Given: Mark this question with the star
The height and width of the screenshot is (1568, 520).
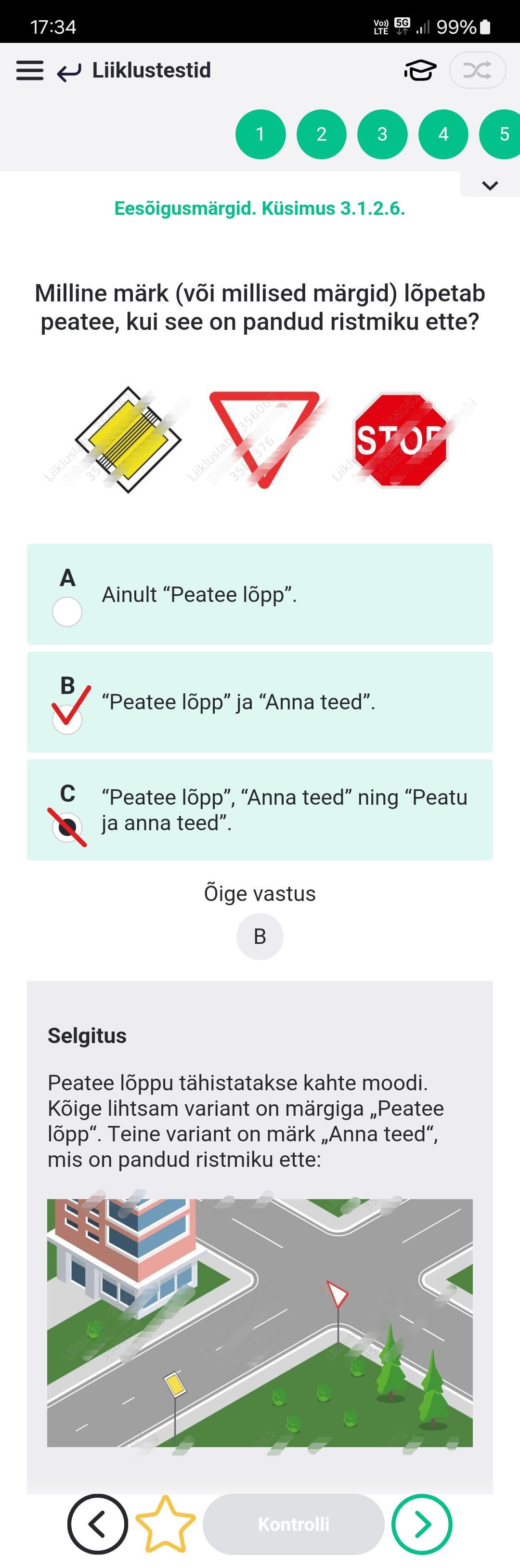Looking at the screenshot, I should pyautogui.click(x=165, y=1524).
